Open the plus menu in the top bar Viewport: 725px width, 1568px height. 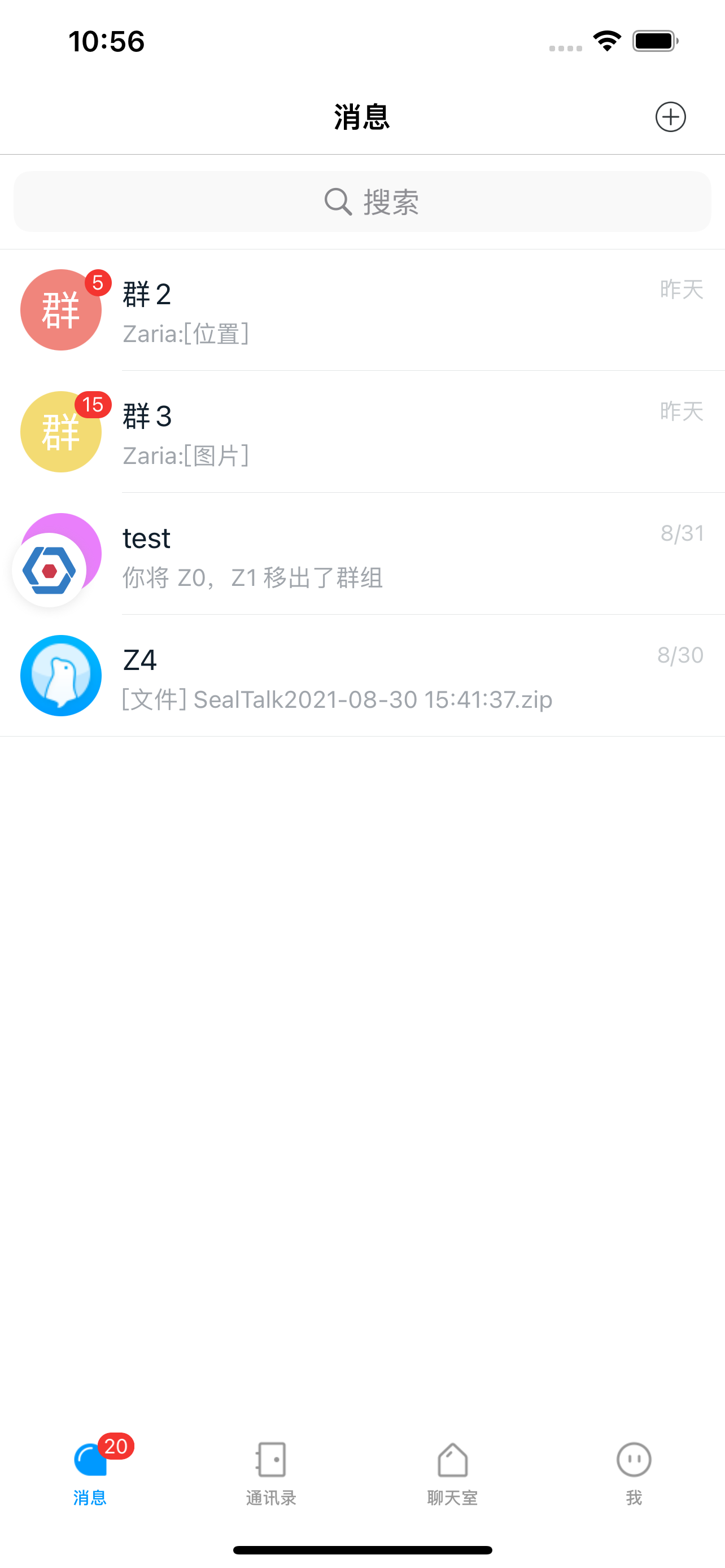click(x=670, y=116)
